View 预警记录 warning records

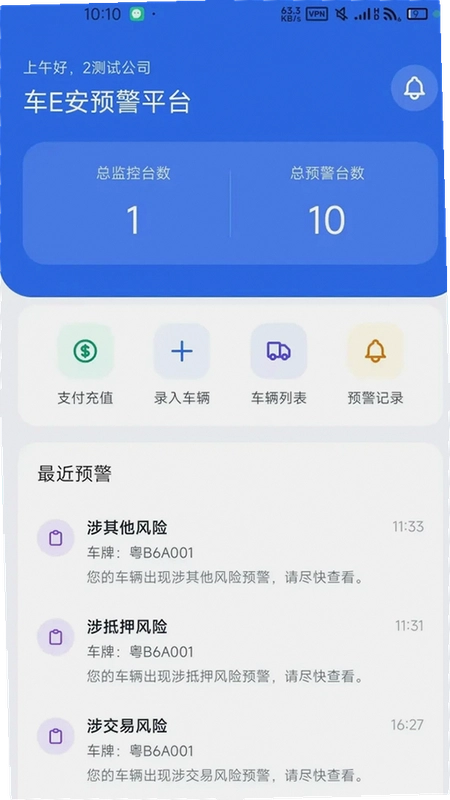[x=376, y=365]
